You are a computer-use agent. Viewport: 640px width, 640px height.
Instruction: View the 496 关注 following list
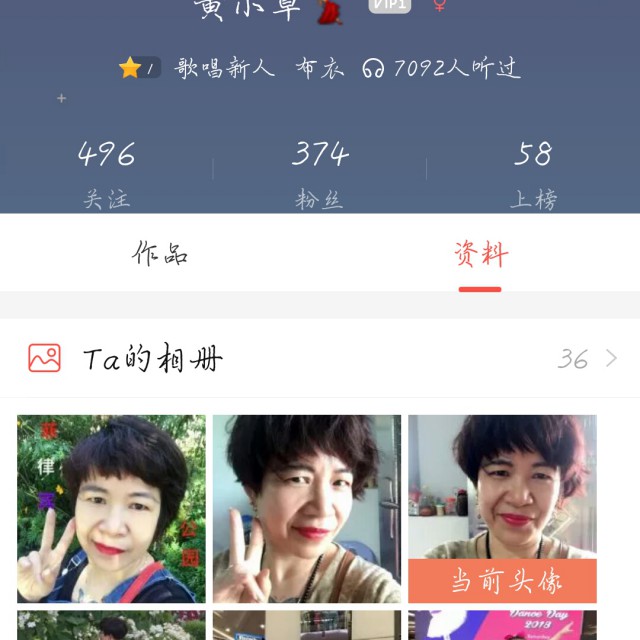point(107,172)
